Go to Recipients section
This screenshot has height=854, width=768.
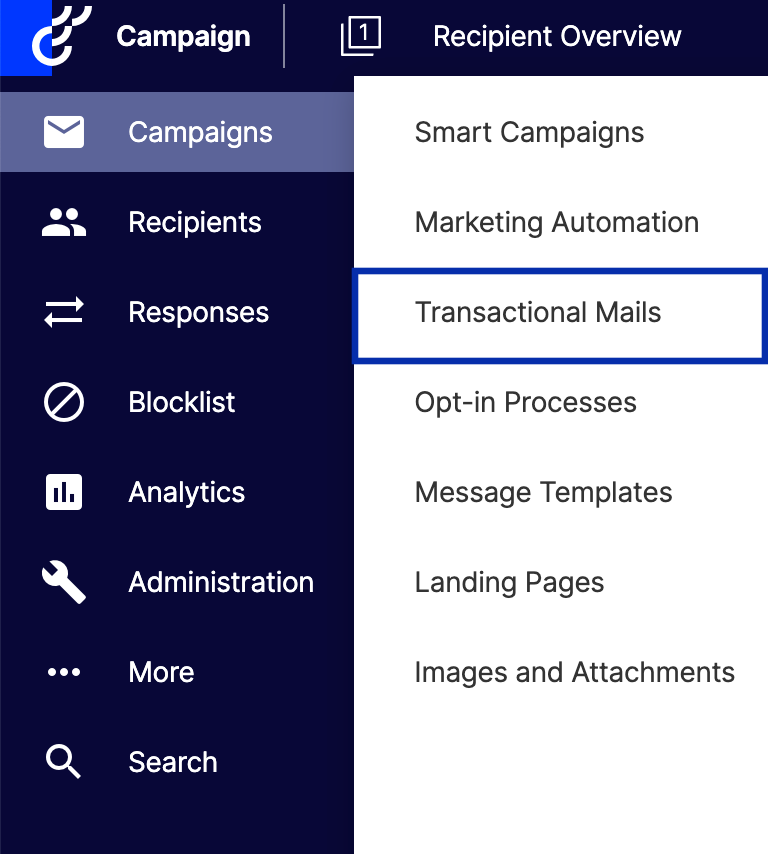(x=176, y=222)
